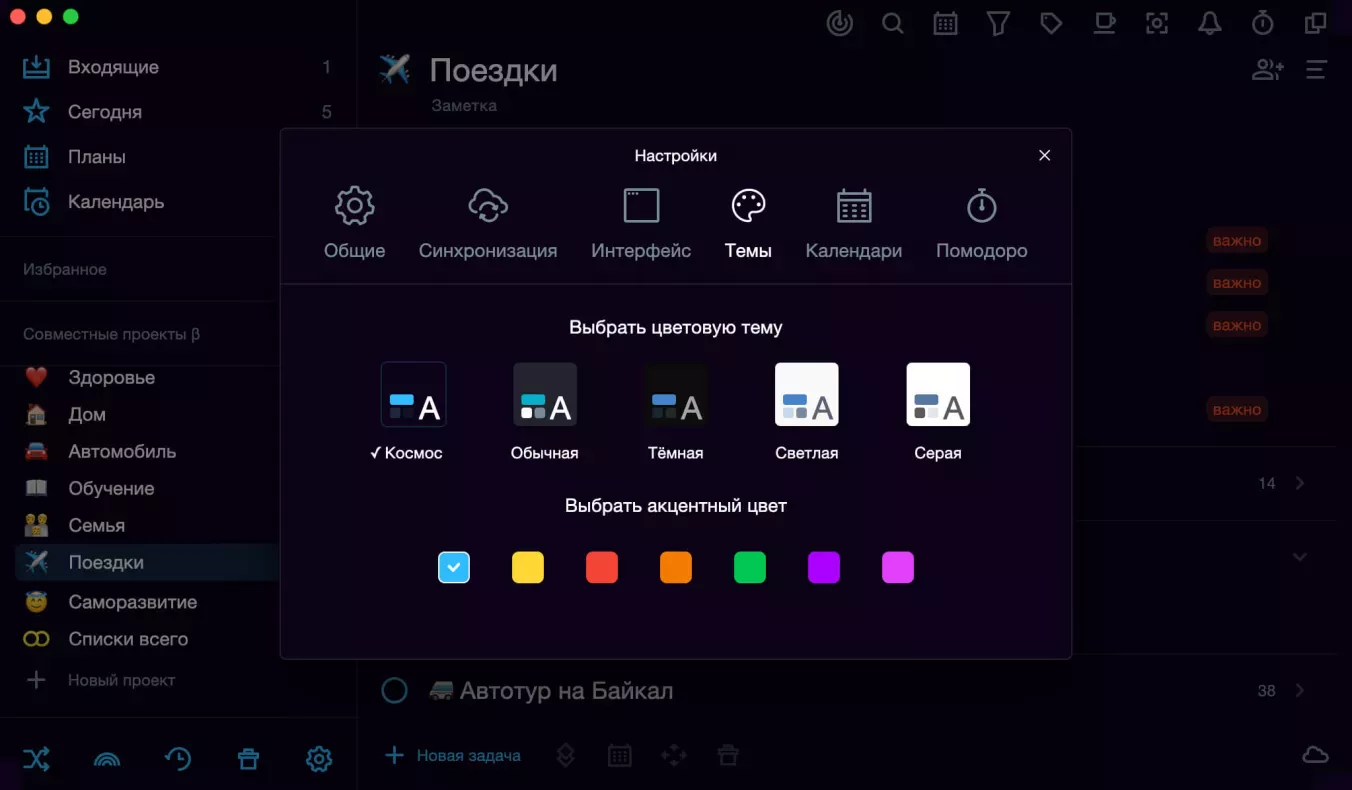Apply the Светлая theme
The height and width of the screenshot is (790, 1352).
click(x=806, y=395)
